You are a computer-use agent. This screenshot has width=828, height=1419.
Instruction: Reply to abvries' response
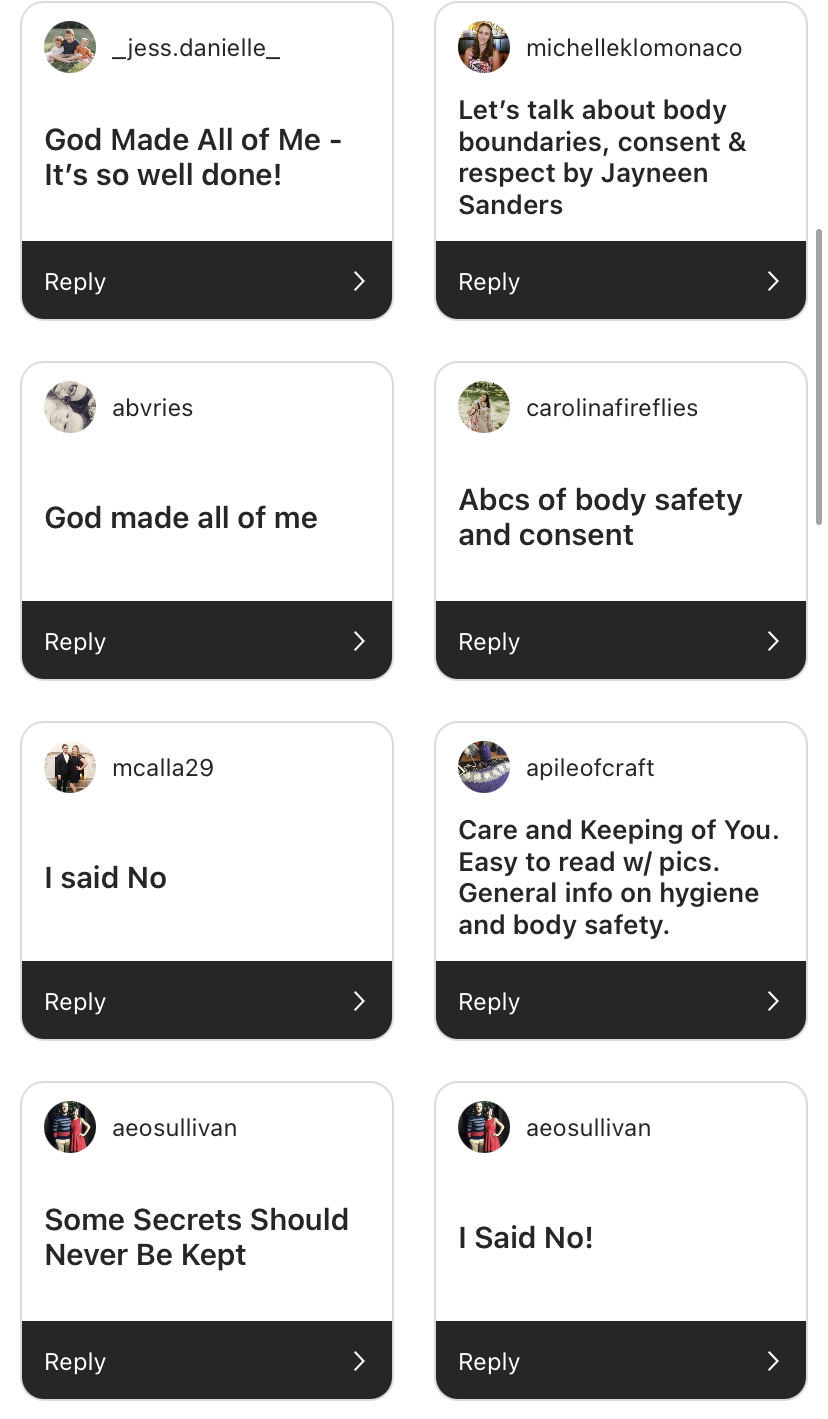(206, 641)
